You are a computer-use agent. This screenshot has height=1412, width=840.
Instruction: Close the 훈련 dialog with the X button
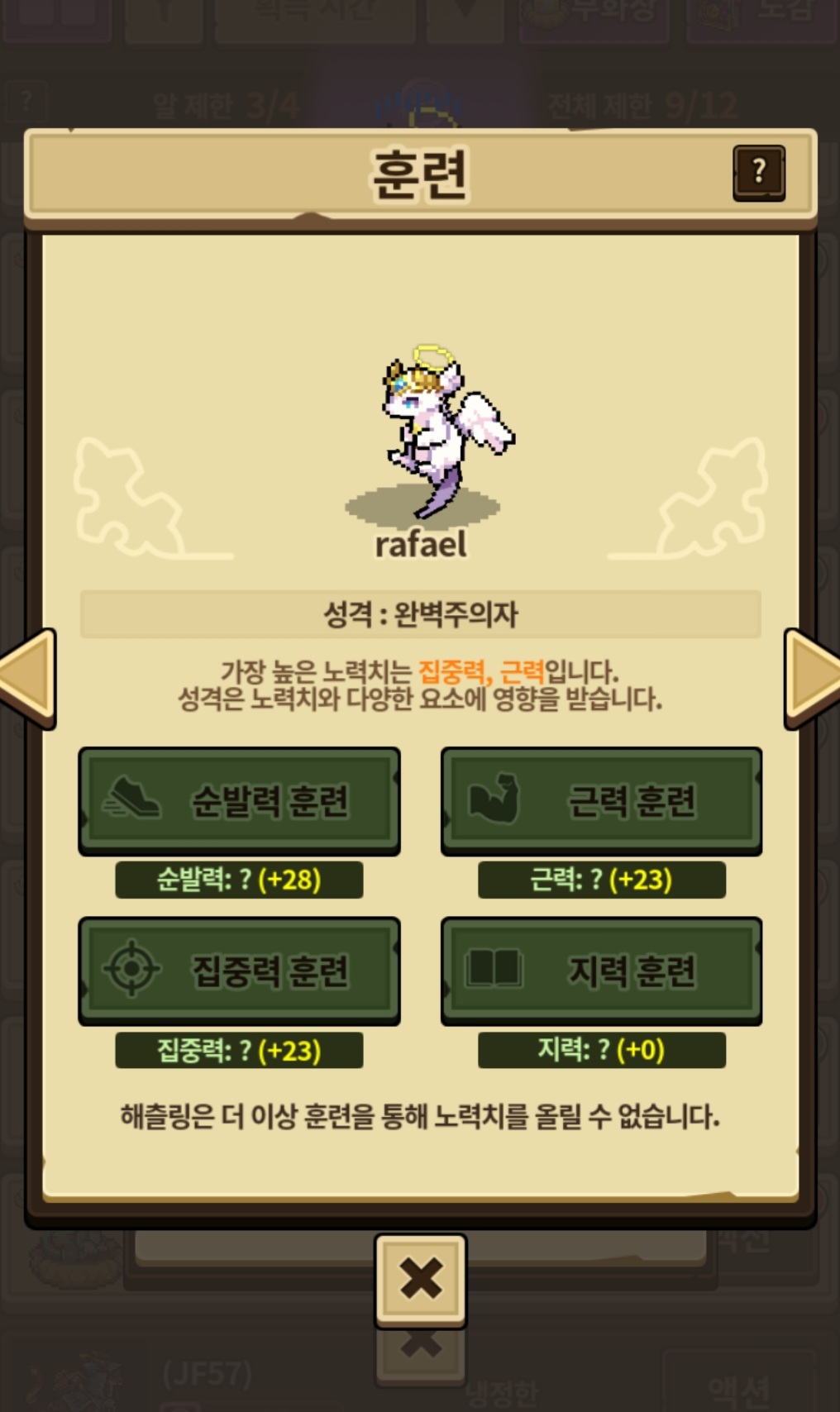[x=421, y=1280]
